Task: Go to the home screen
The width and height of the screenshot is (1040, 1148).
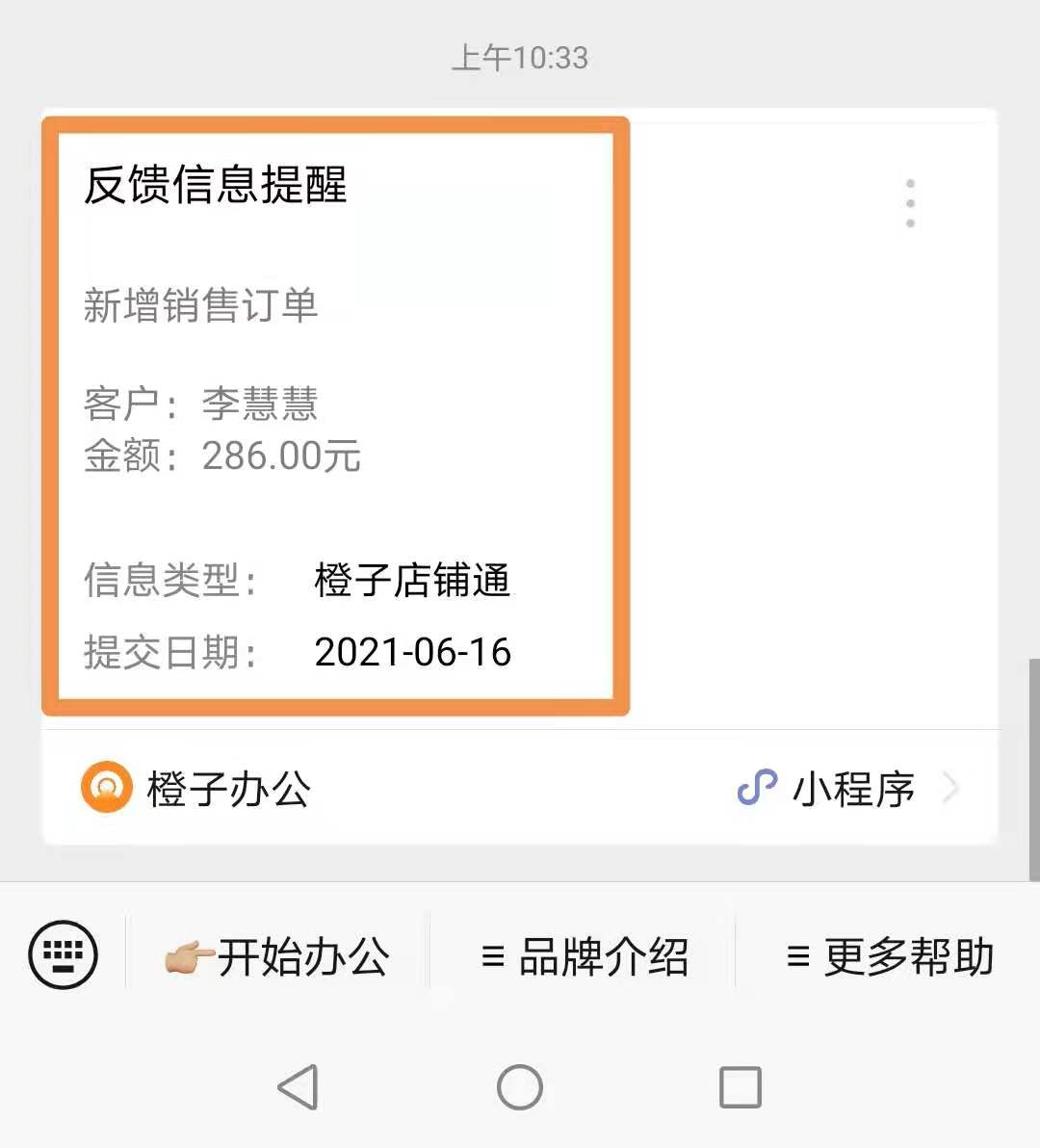Action: [520, 1087]
